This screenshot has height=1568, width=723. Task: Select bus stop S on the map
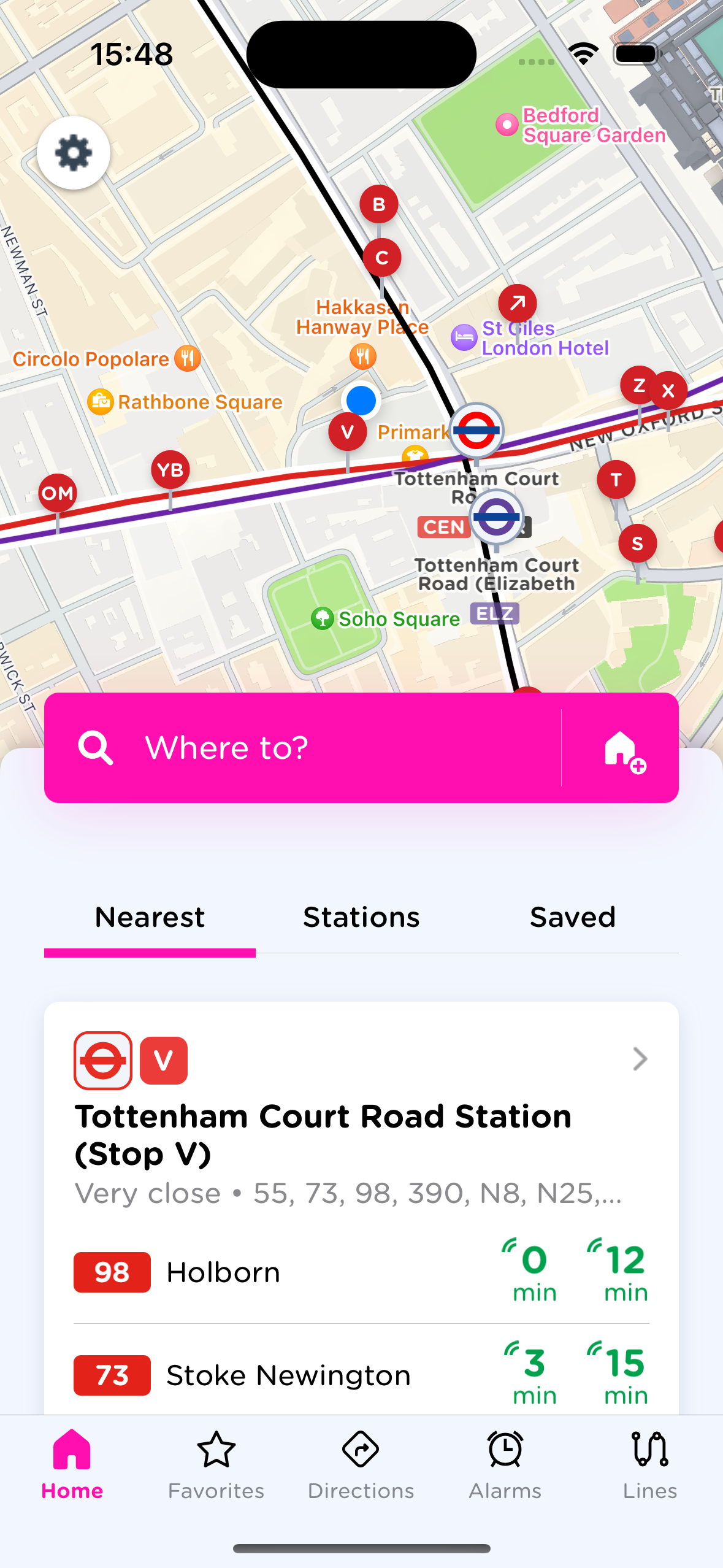coord(637,544)
